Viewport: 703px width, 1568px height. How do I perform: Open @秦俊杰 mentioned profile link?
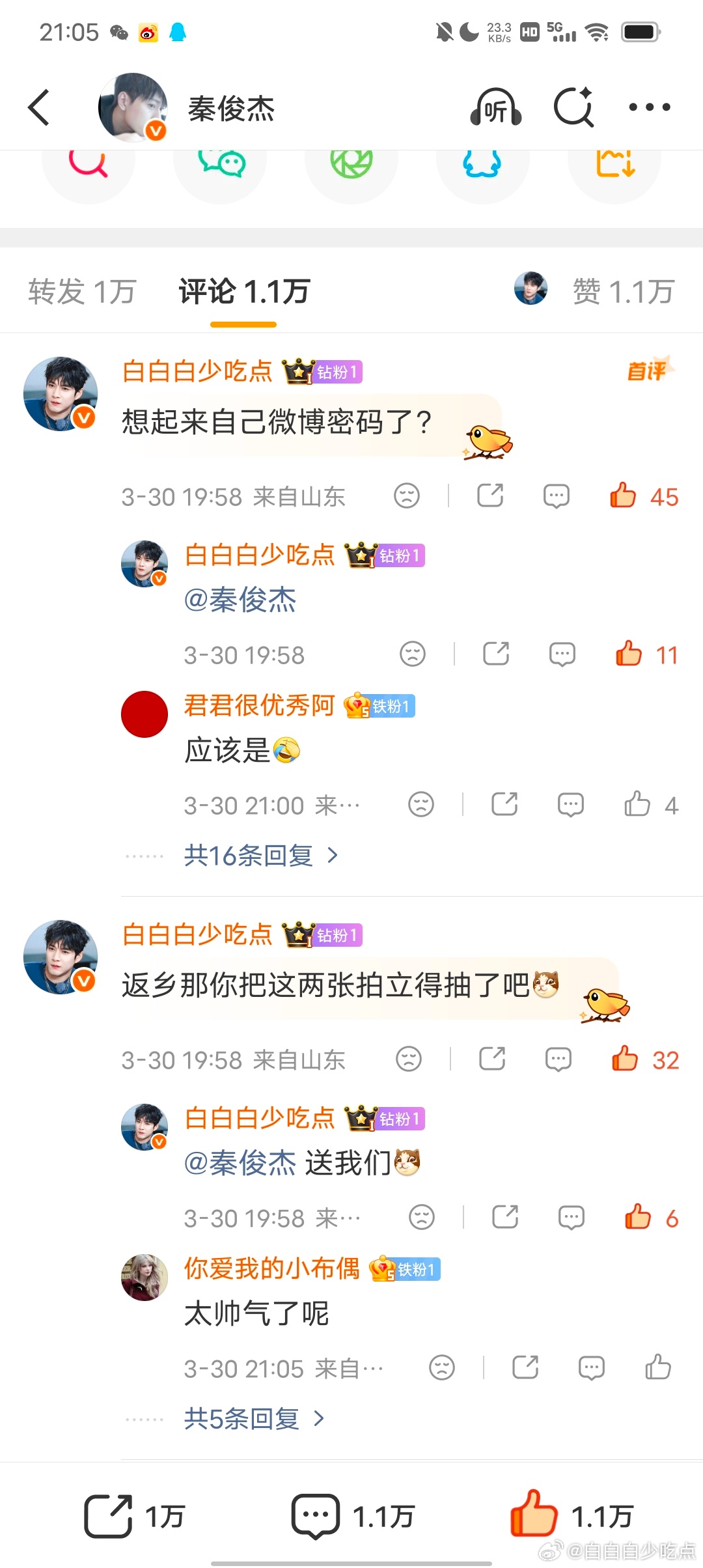241,602
